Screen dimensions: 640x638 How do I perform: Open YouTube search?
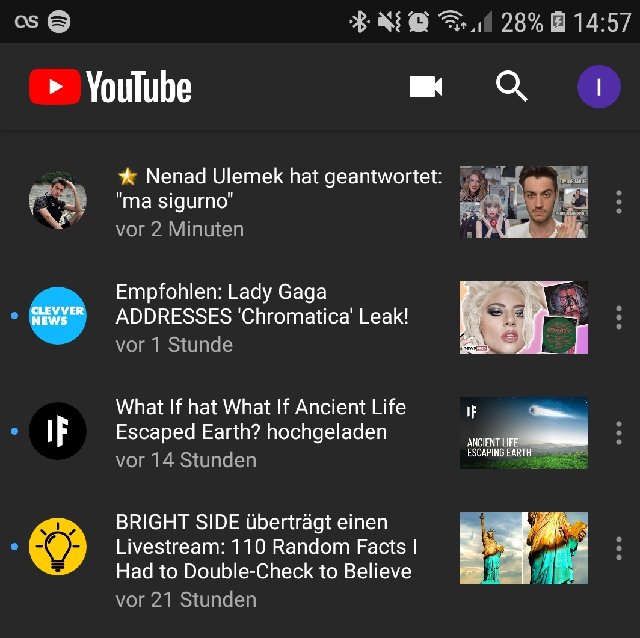(511, 87)
